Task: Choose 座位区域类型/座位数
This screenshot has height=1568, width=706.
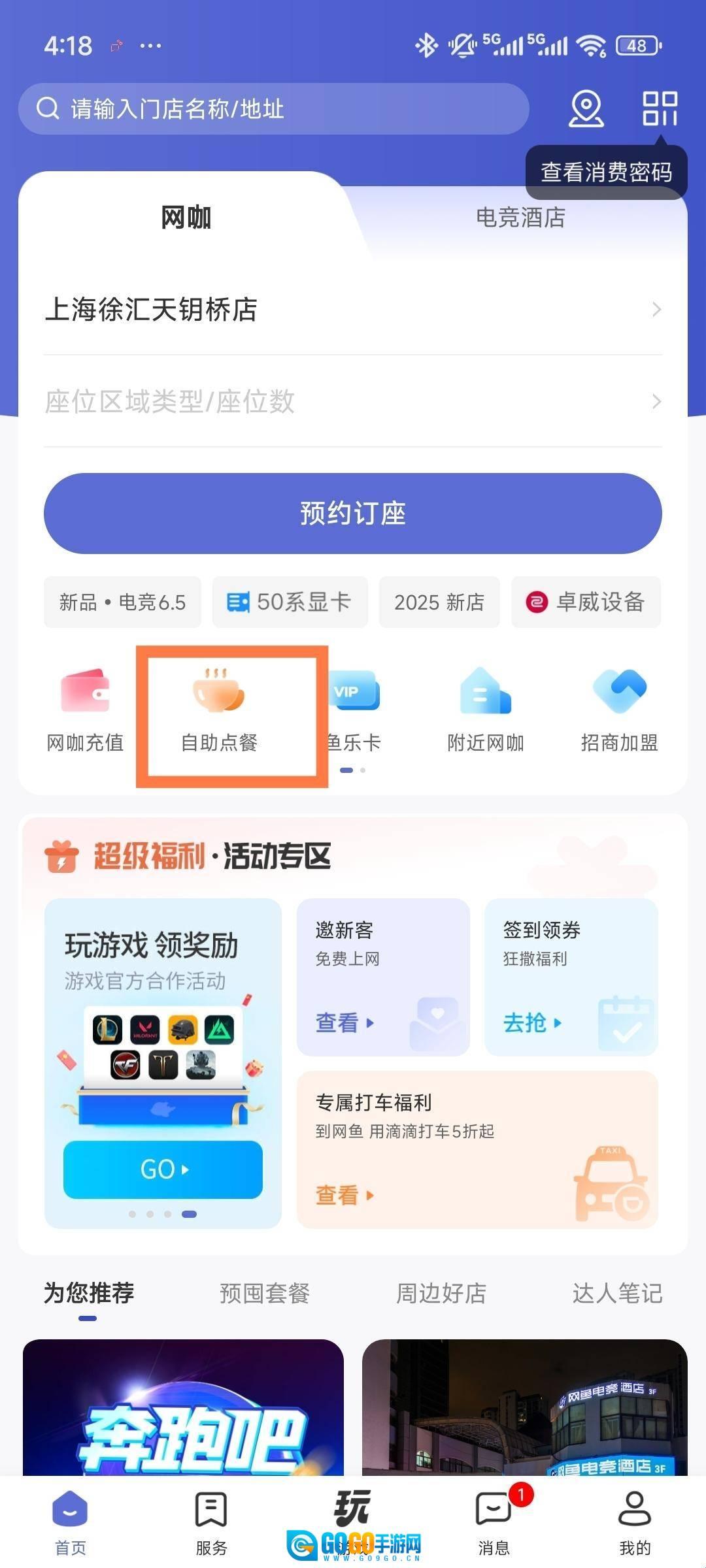Action: pos(353,401)
